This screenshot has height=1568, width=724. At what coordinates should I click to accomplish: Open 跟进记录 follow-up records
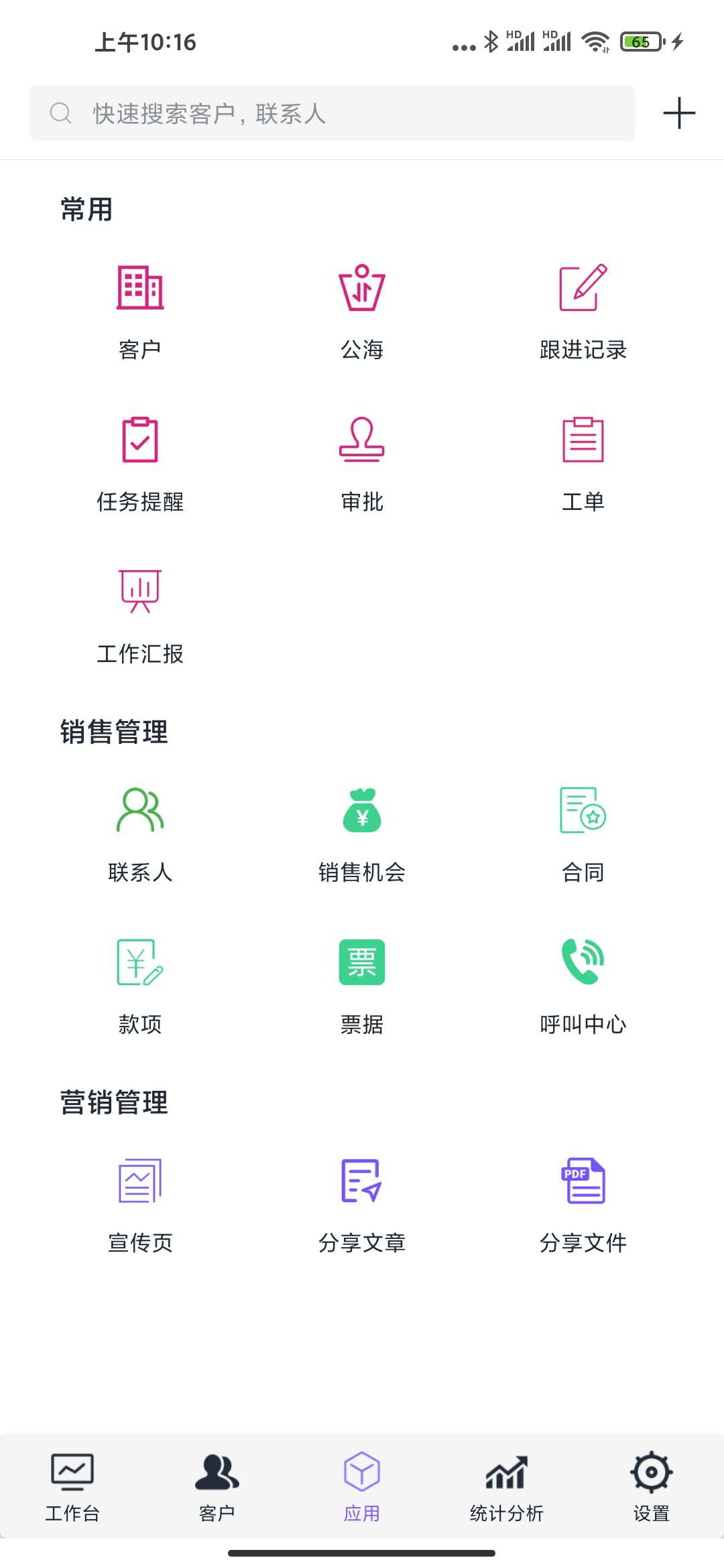[583, 308]
